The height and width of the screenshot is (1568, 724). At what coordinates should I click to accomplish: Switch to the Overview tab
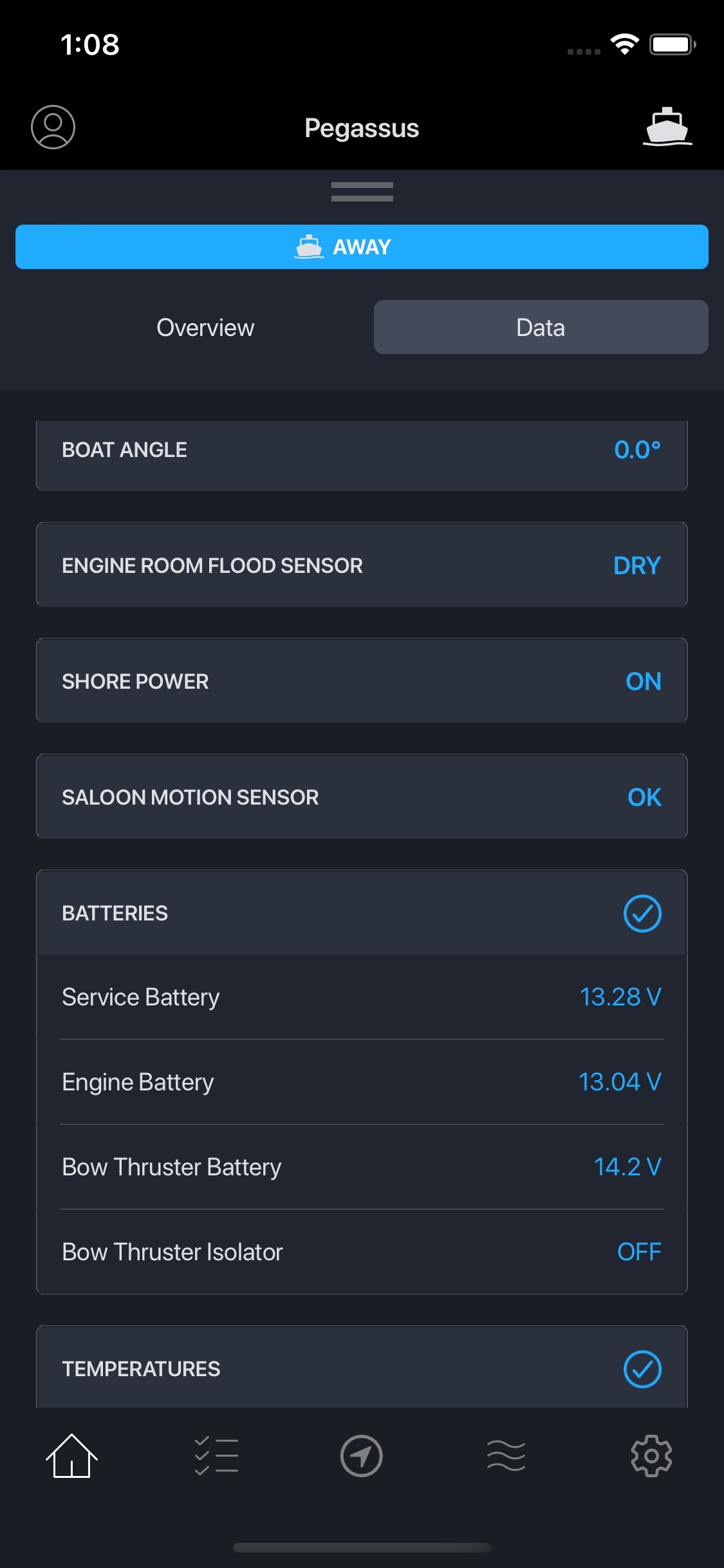pyautogui.click(x=205, y=328)
